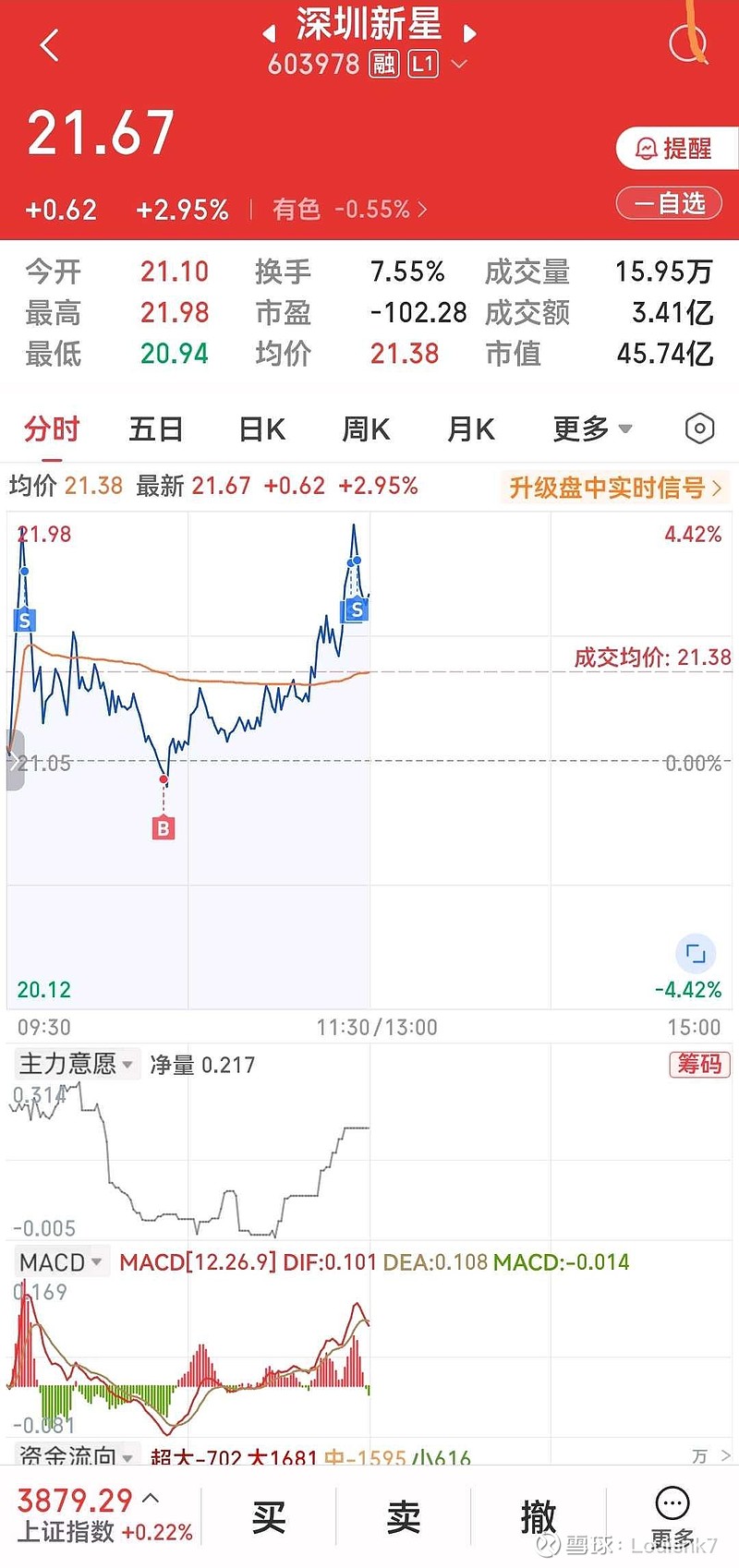Show the 周K weekly chart
The image size is (739, 1568).
(366, 428)
